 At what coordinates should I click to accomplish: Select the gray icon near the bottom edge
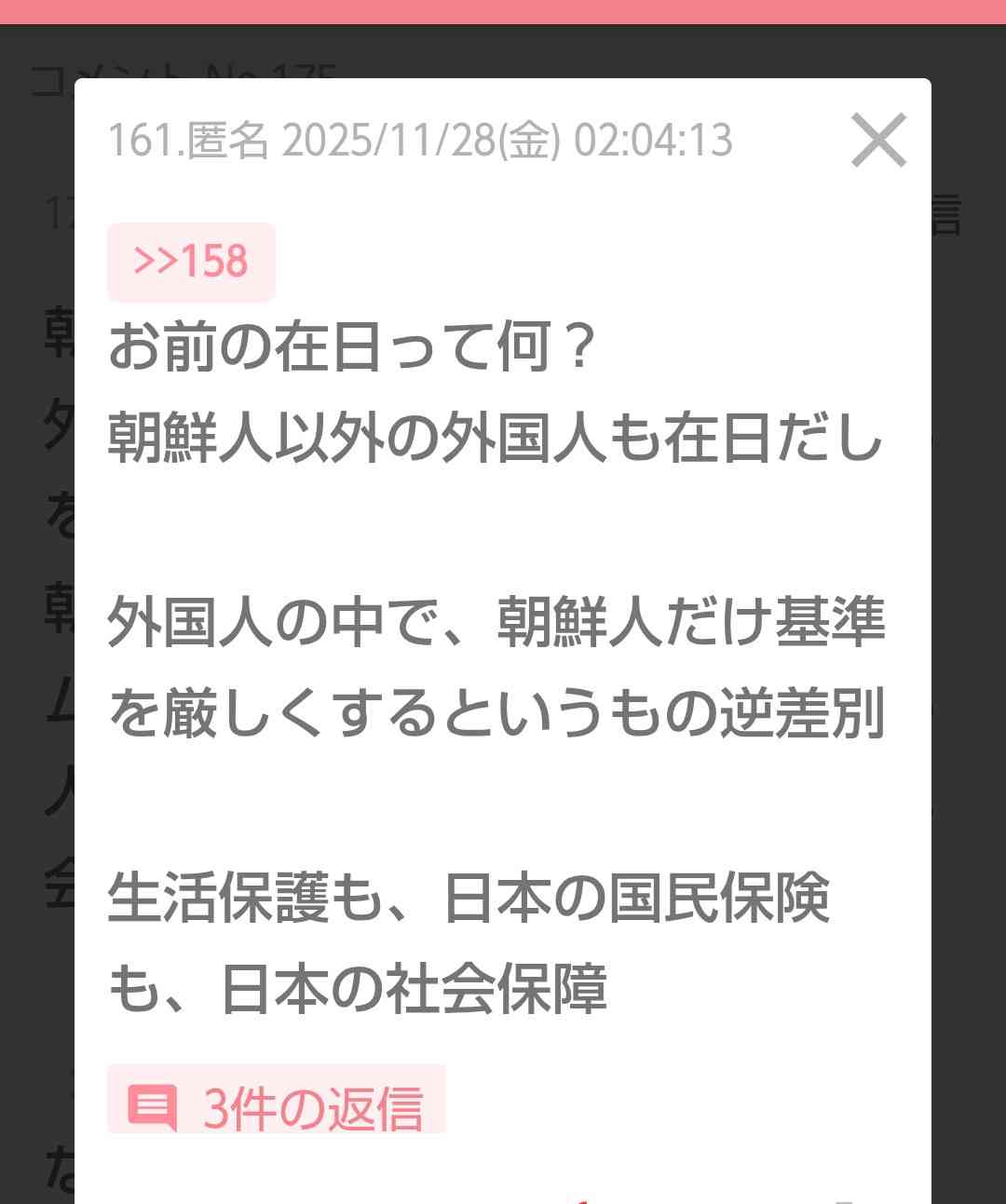click(843, 1199)
